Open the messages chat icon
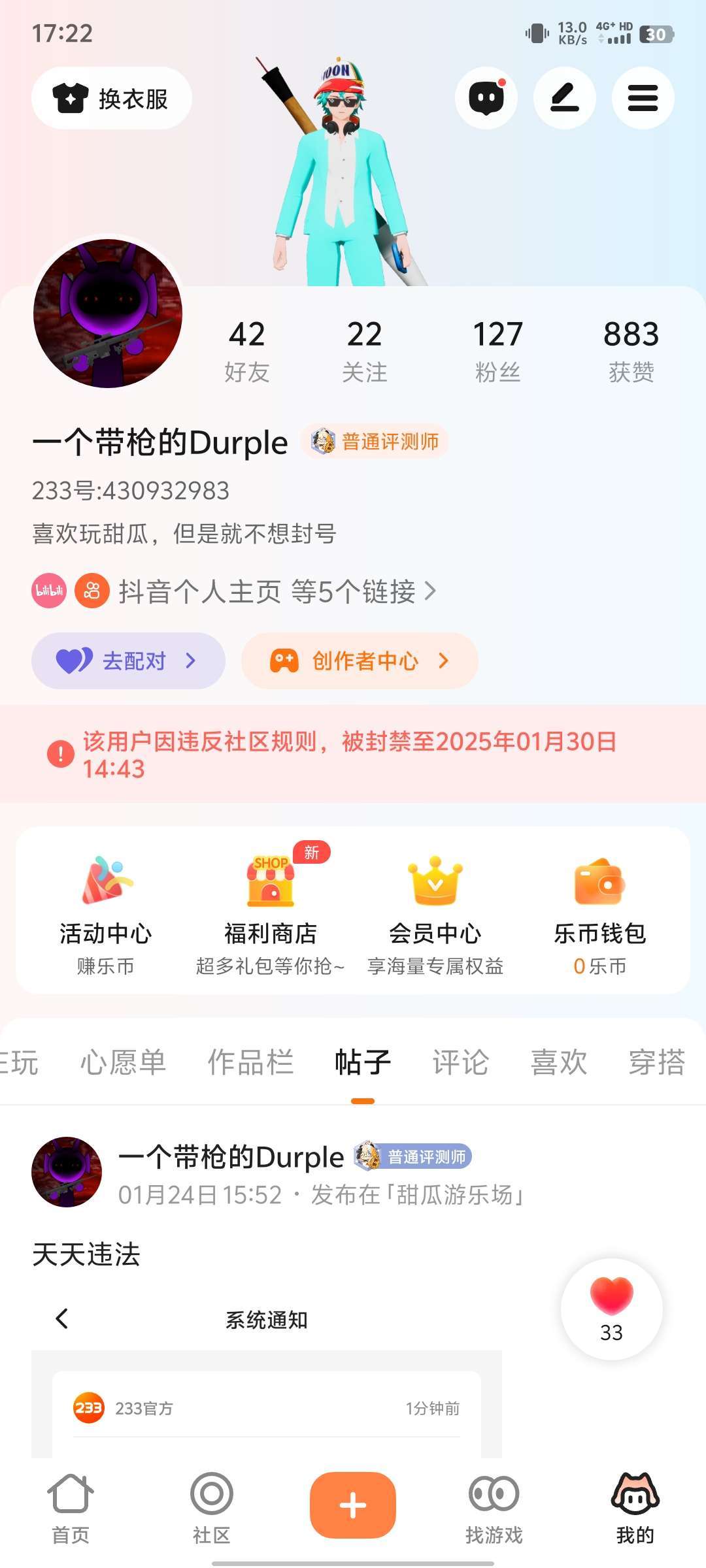This screenshot has width=706, height=1568. tap(486, 98)
